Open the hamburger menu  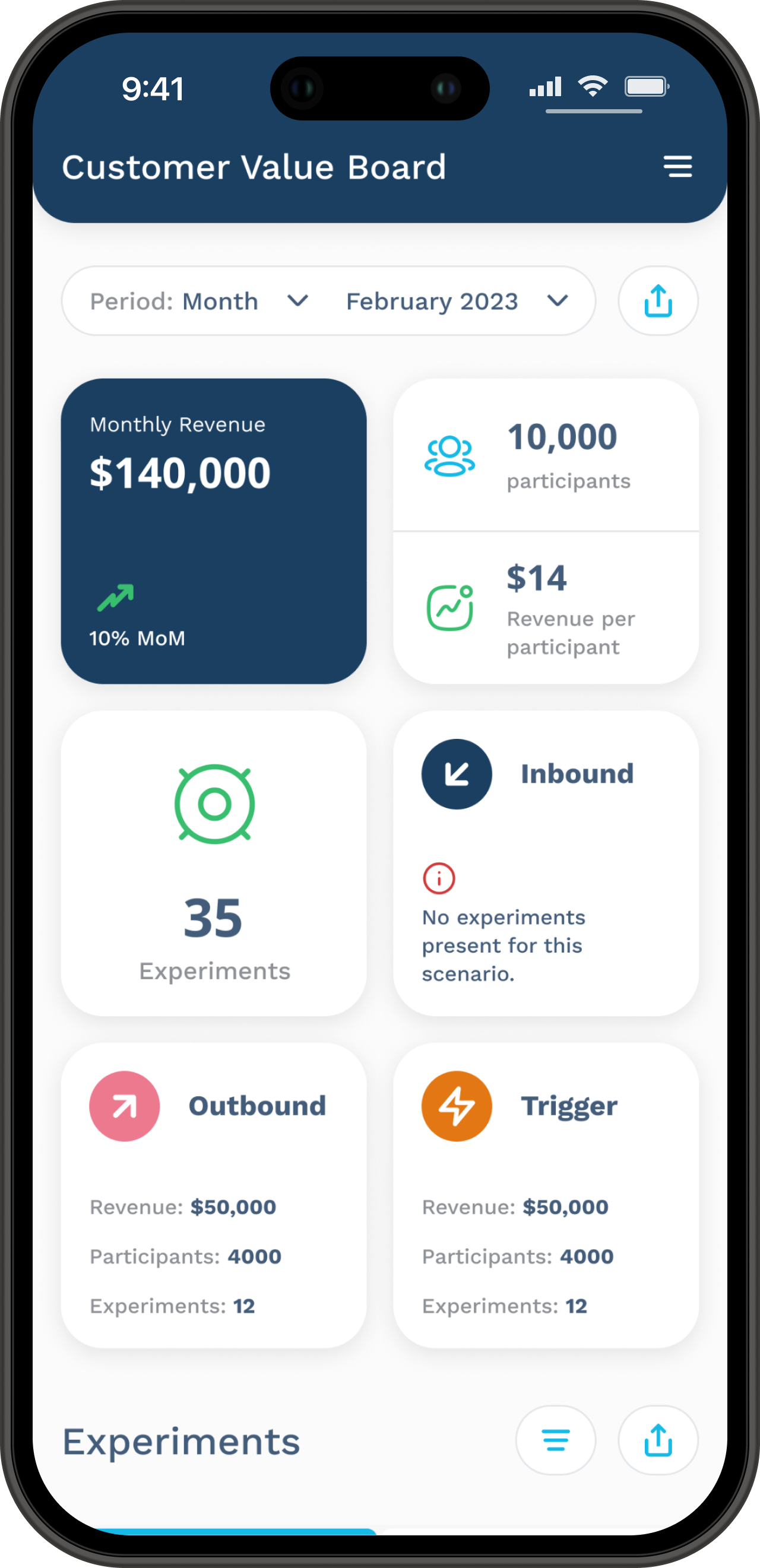point(677,166)
